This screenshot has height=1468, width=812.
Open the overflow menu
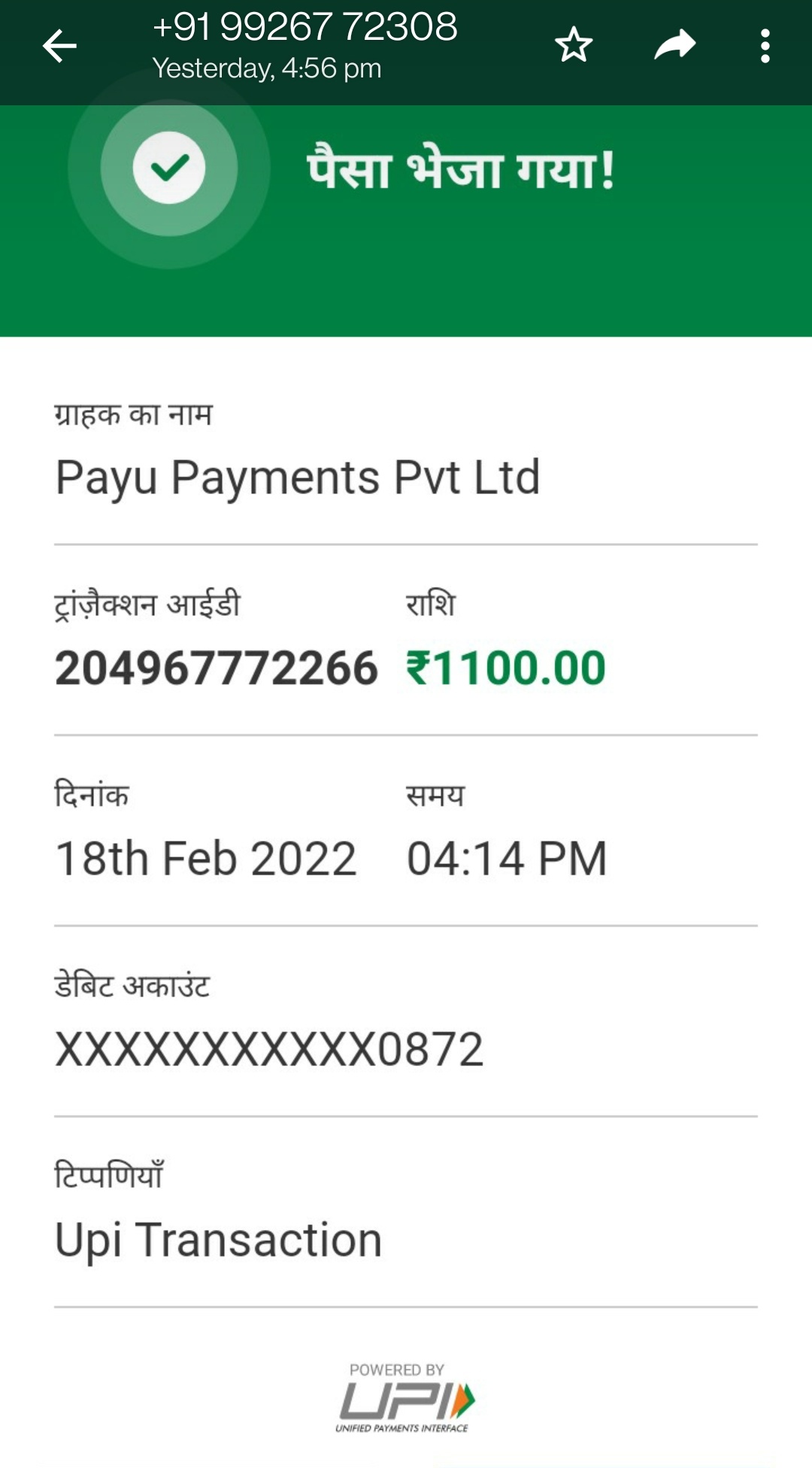765,47
